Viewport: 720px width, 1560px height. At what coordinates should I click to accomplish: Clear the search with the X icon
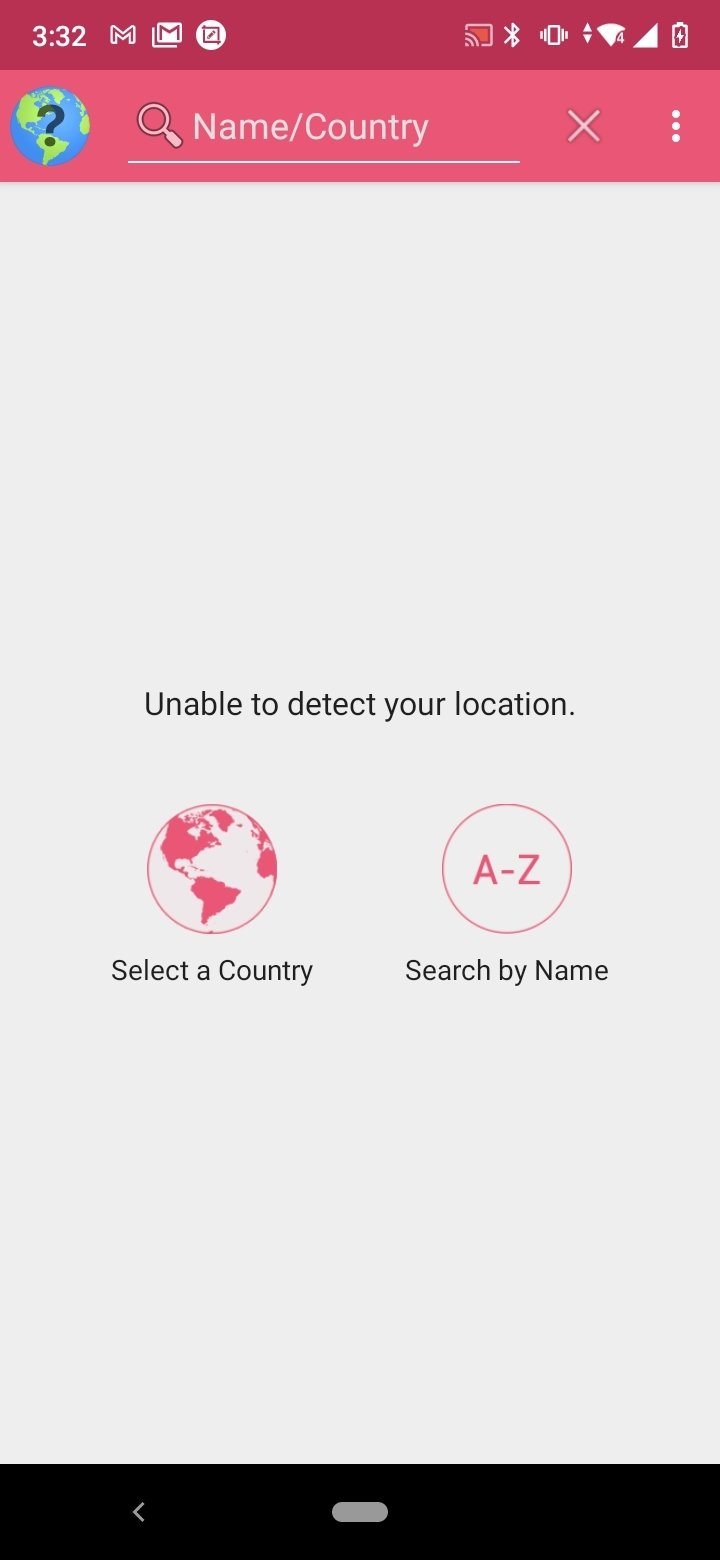click(x=584, y=127)
